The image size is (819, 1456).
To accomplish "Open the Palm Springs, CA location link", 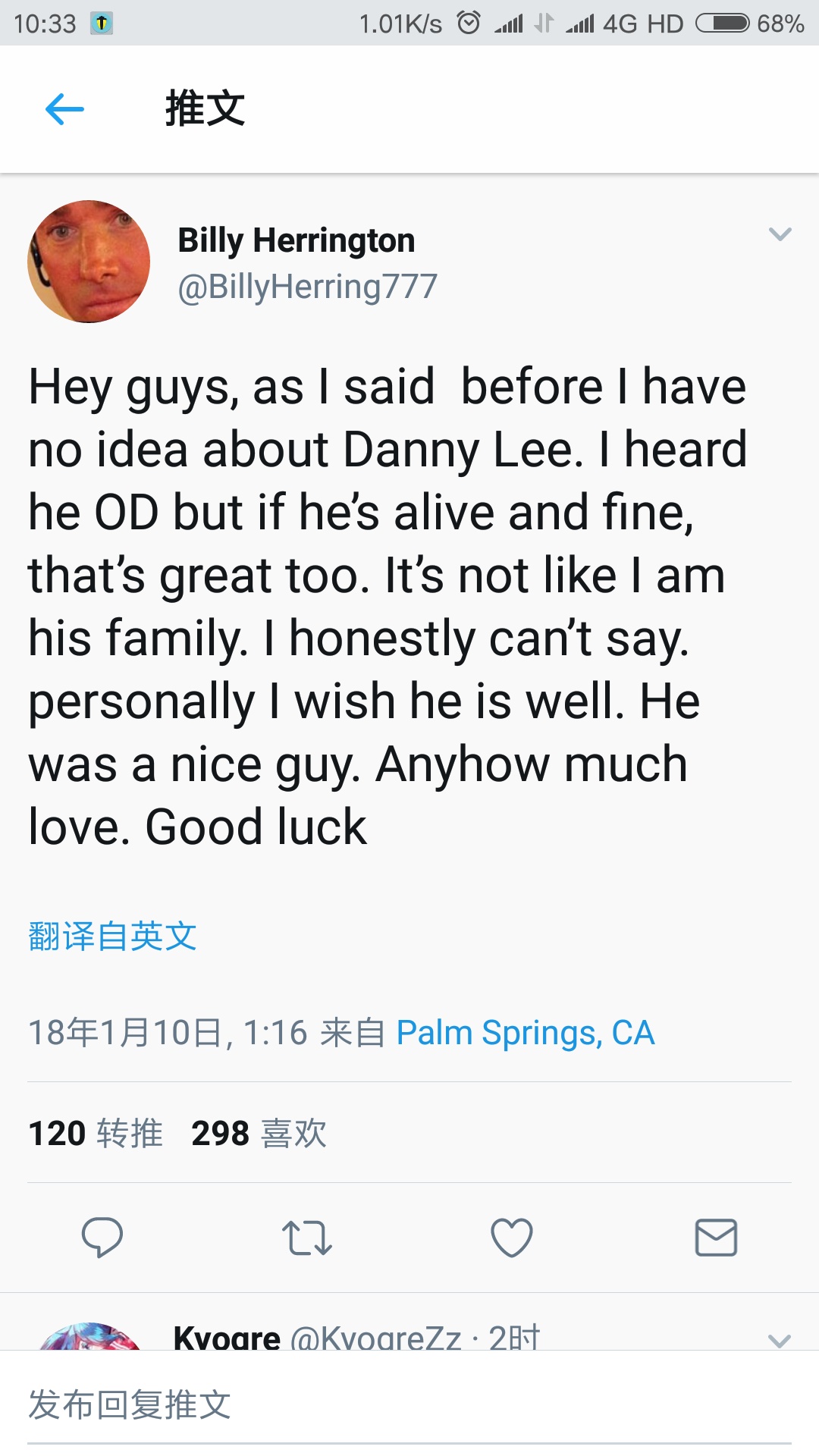I will pos(525,1033).
